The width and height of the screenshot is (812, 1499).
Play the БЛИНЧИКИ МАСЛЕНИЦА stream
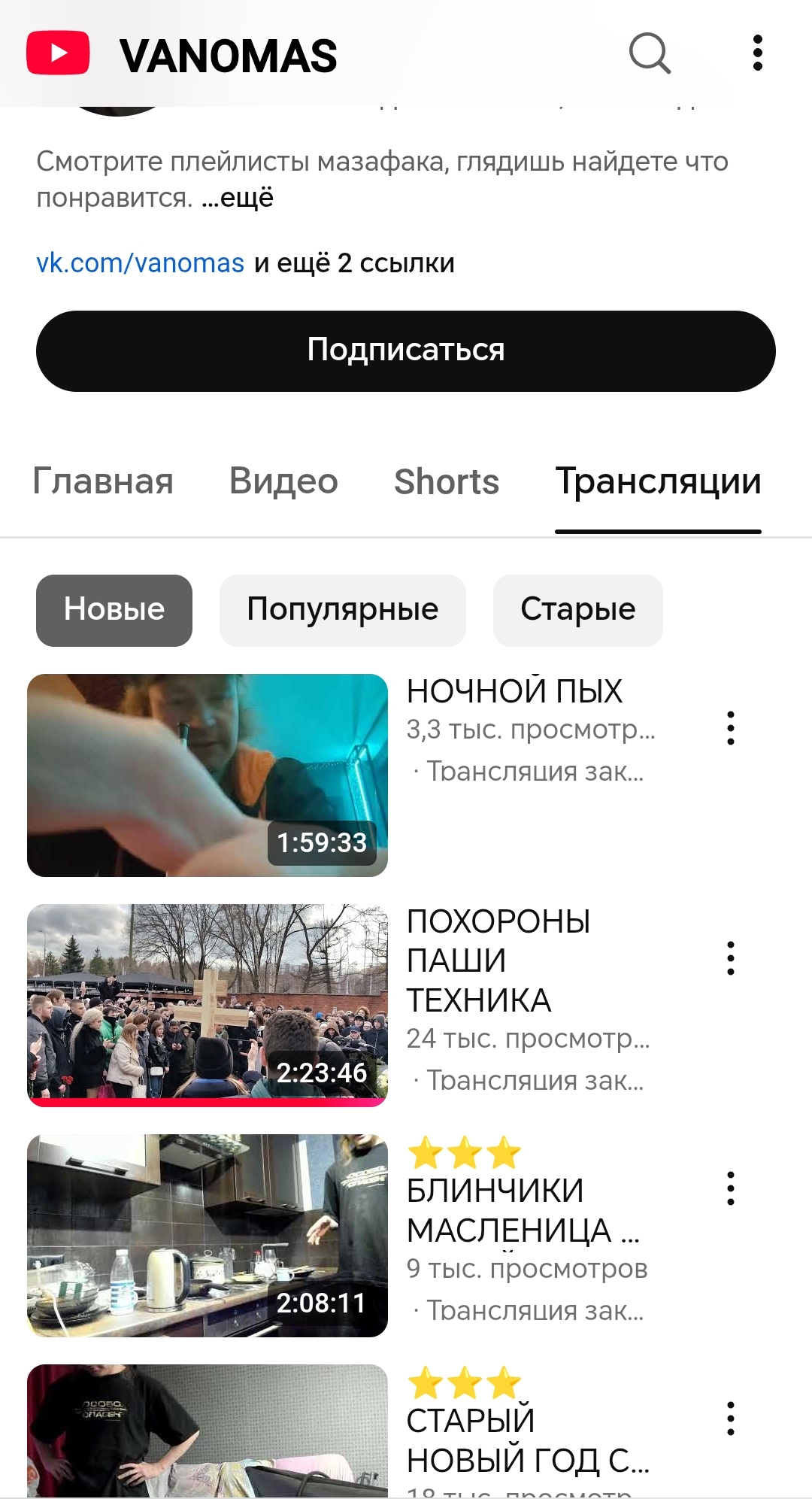tap(208, 1235)
